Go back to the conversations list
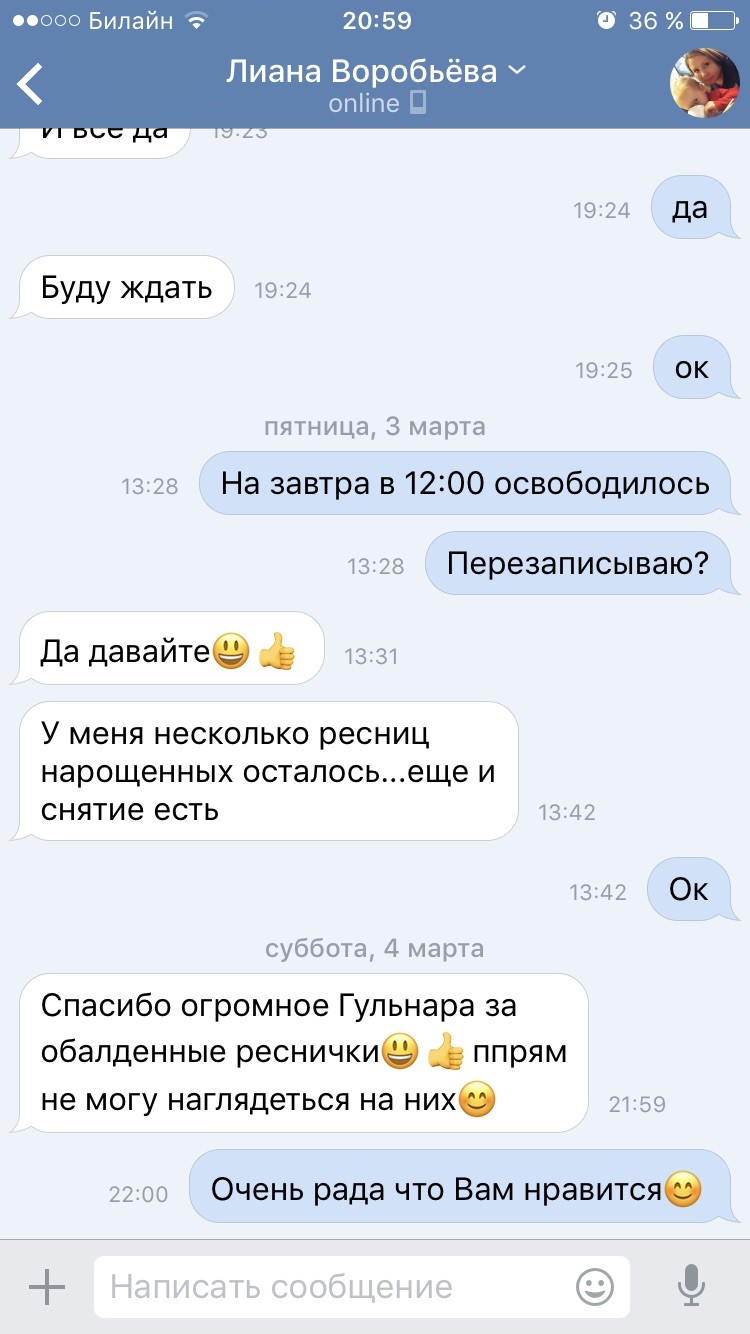The height and width of the screenshot is (1334, 750). (32, 84)
